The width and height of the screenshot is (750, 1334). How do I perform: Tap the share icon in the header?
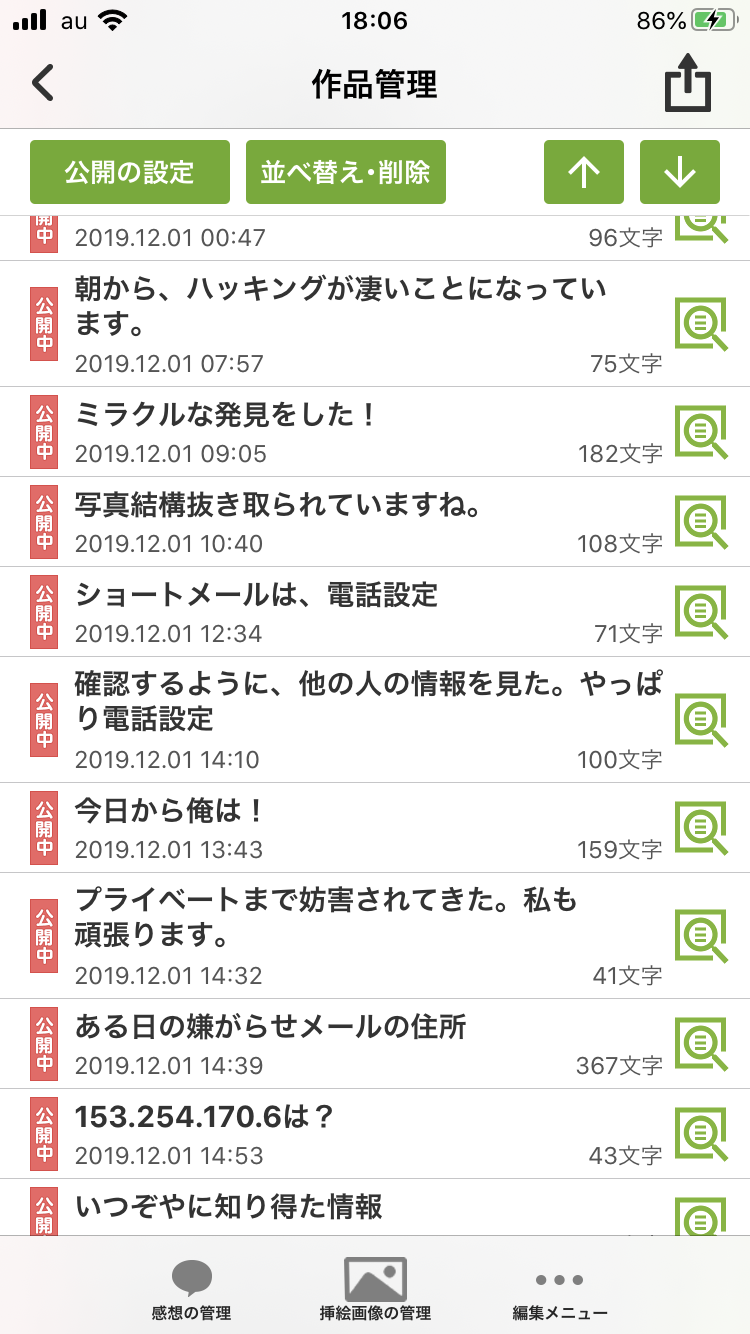click(688, 85)
